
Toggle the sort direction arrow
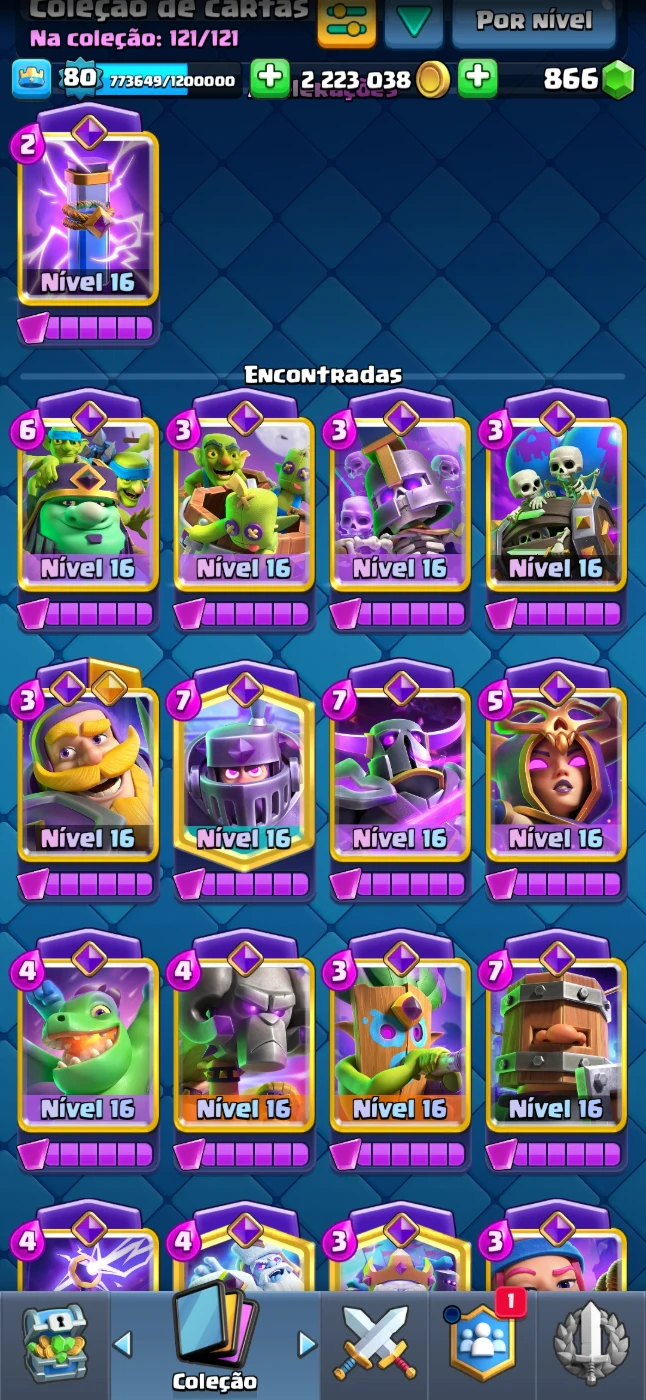[413, 20]
